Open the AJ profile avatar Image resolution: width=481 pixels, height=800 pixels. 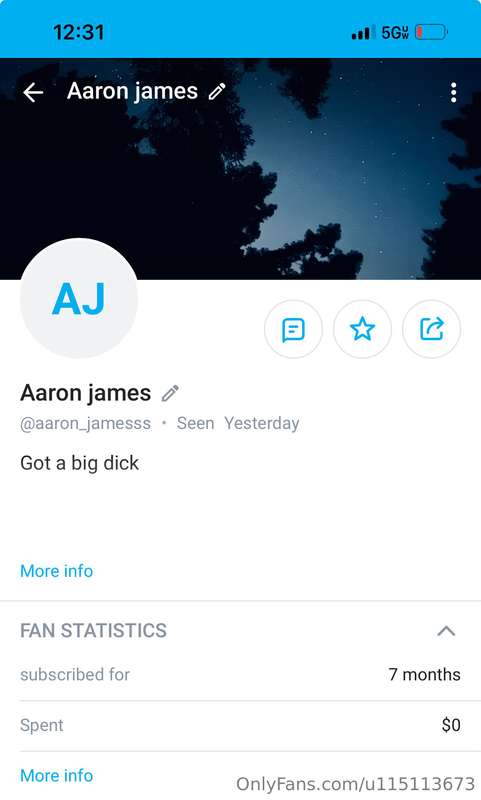pyautogui.click(x=79, y=298)
